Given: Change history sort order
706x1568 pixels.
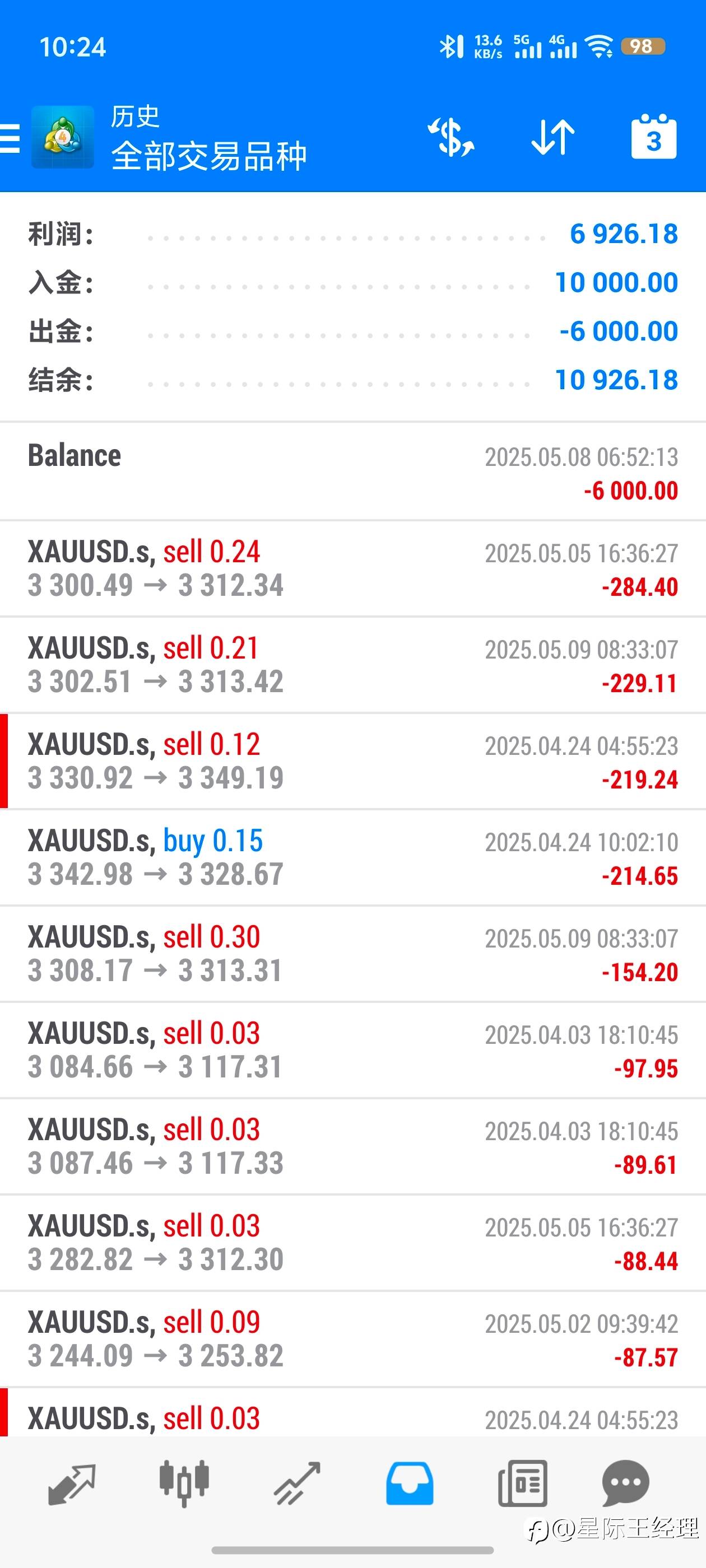Looking at the screenshot, I should pos(552,137).
